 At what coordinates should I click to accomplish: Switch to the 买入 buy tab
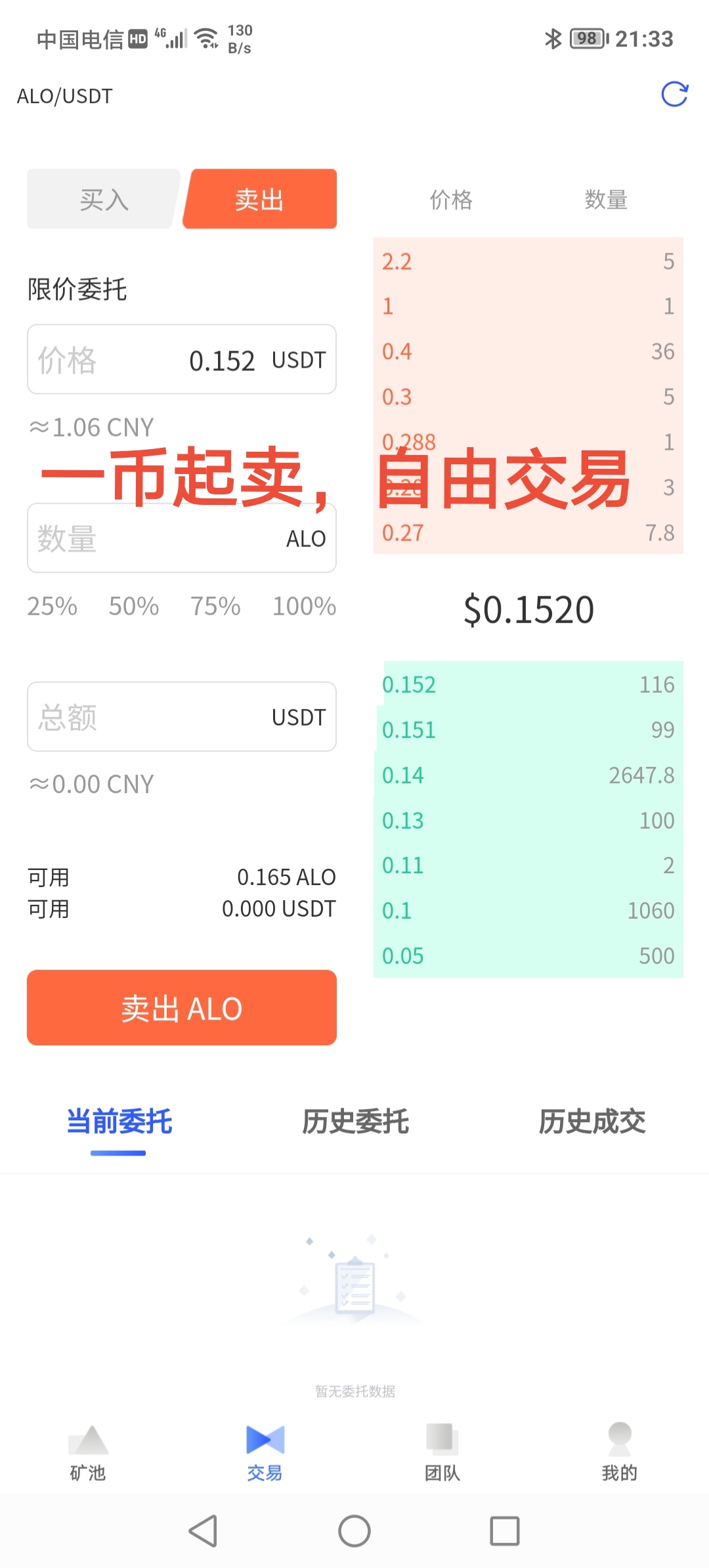click(103, 200)
